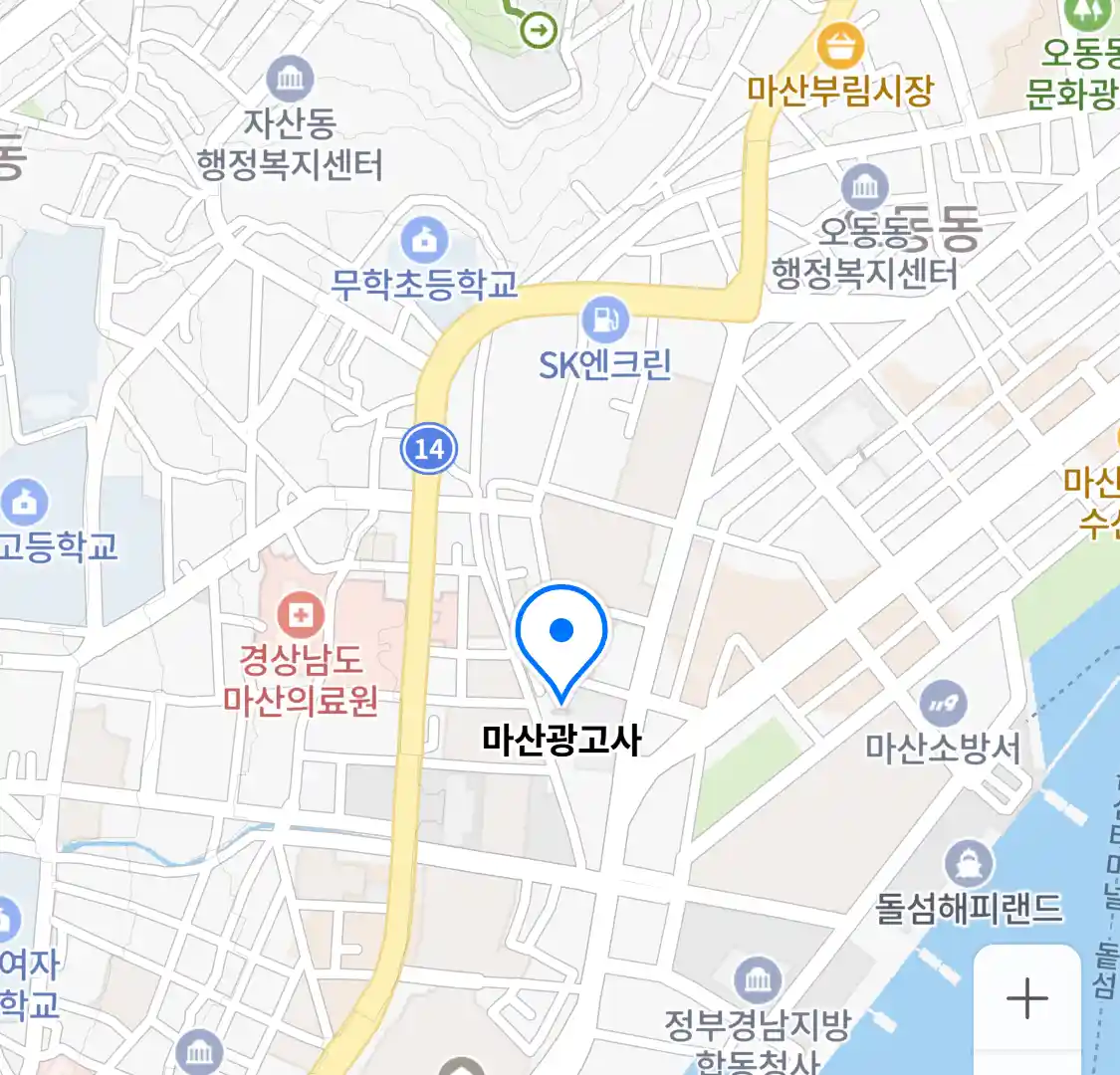The height and width of the screenshot is (1075, 1120).
Task: Select the SK엔크린 gas station marker
Action: point(604,321)
